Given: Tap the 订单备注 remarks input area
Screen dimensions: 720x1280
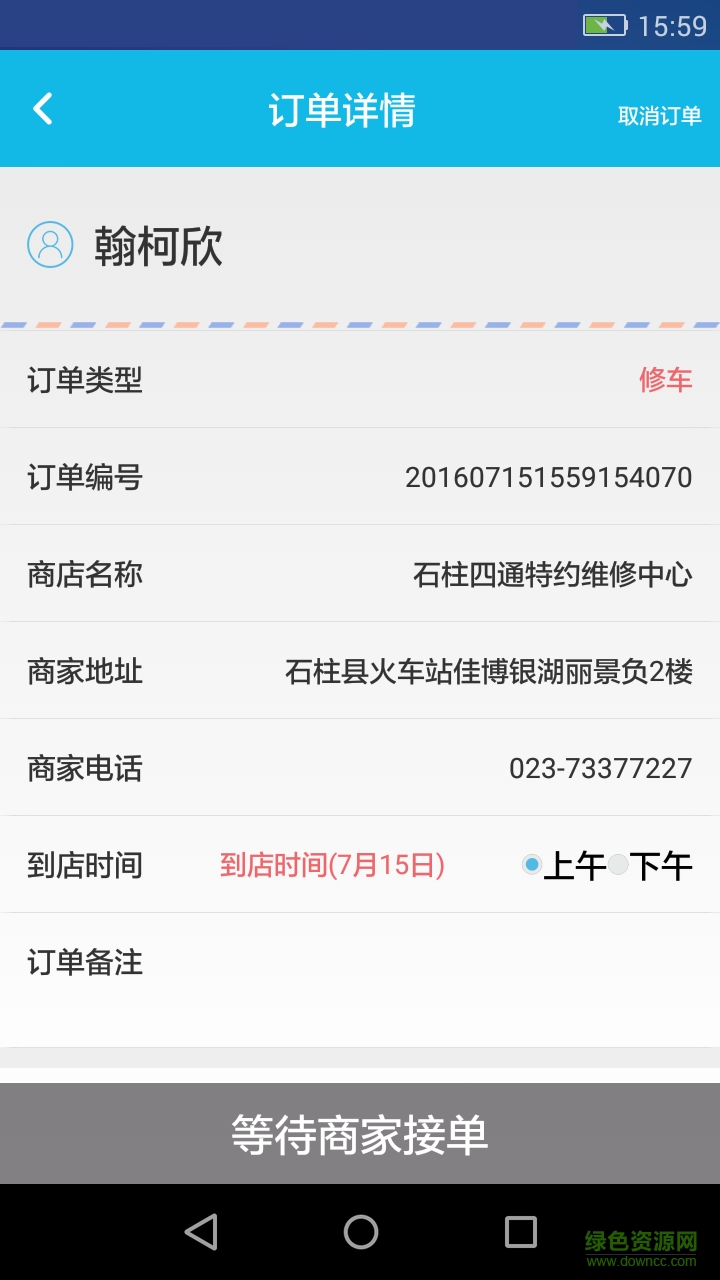Looking at the screenshot, I should tap(400, 963).
